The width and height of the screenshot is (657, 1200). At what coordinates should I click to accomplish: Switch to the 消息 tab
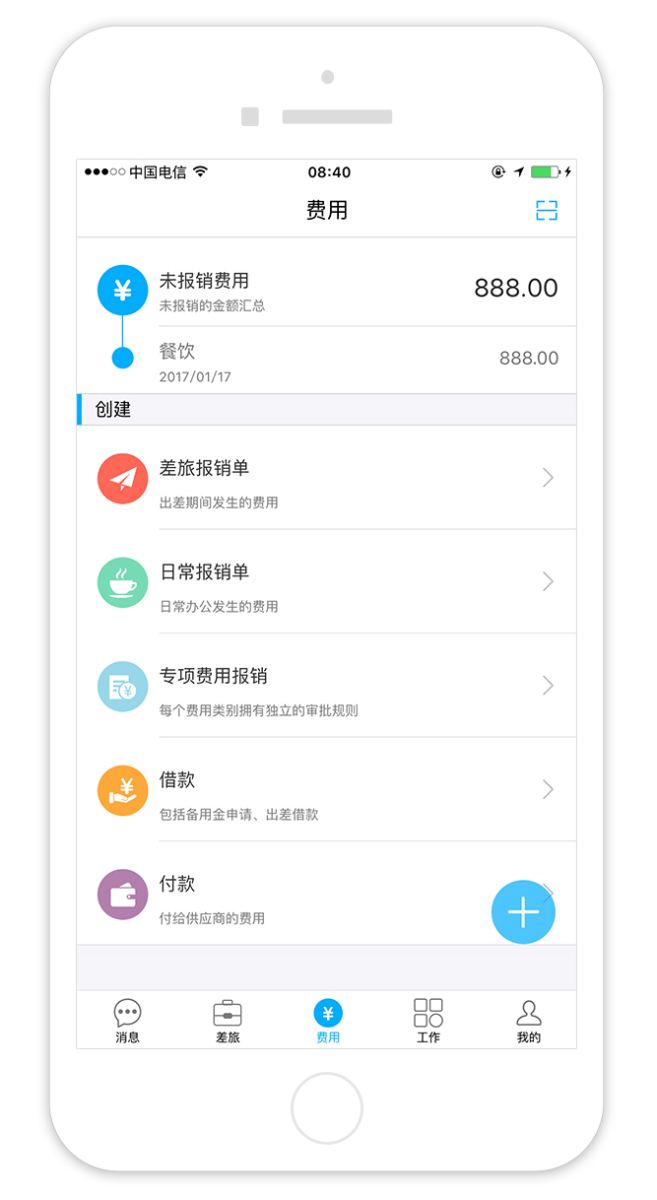coord(127,1021)
